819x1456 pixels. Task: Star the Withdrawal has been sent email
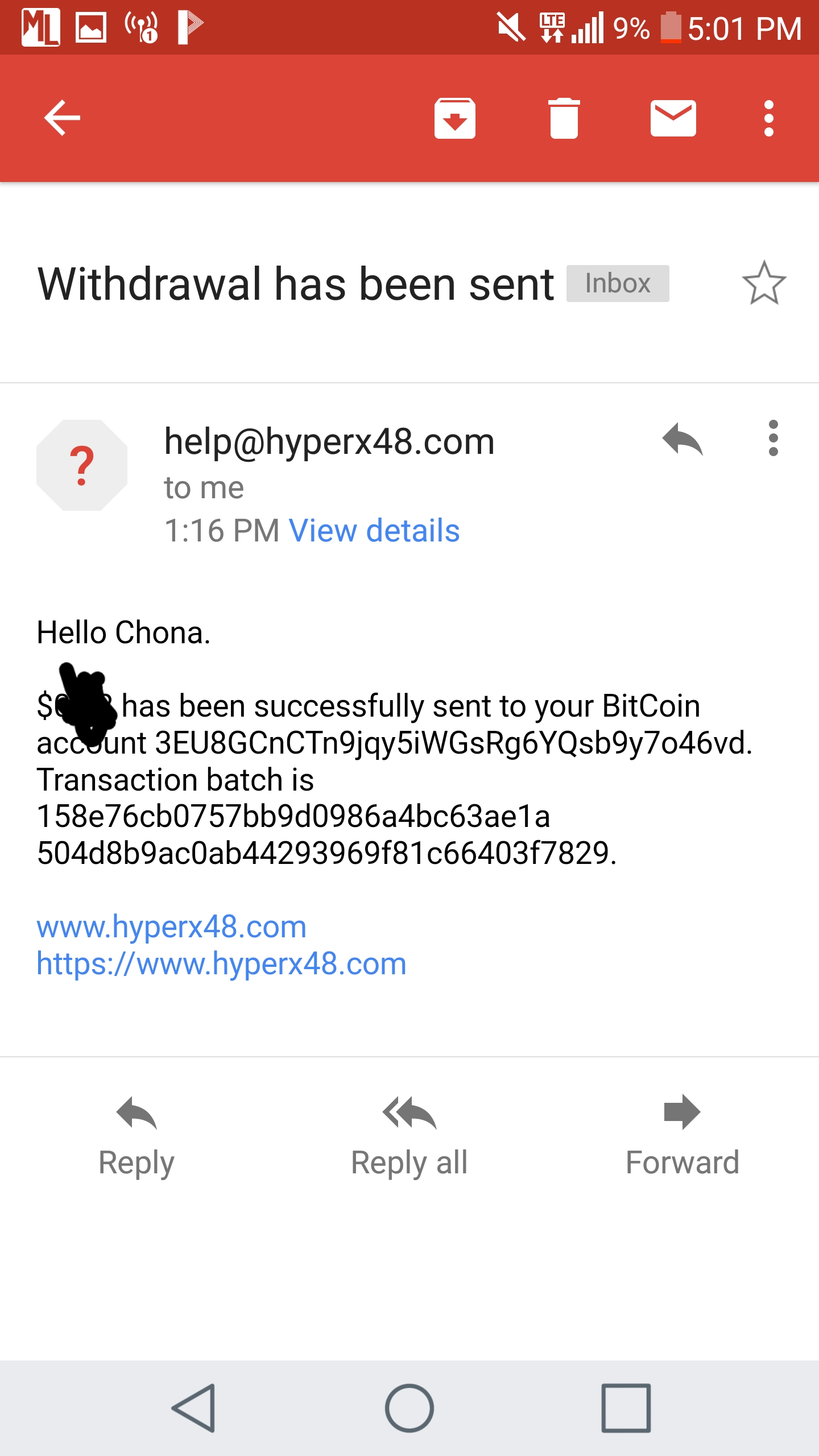coord(764,283)
